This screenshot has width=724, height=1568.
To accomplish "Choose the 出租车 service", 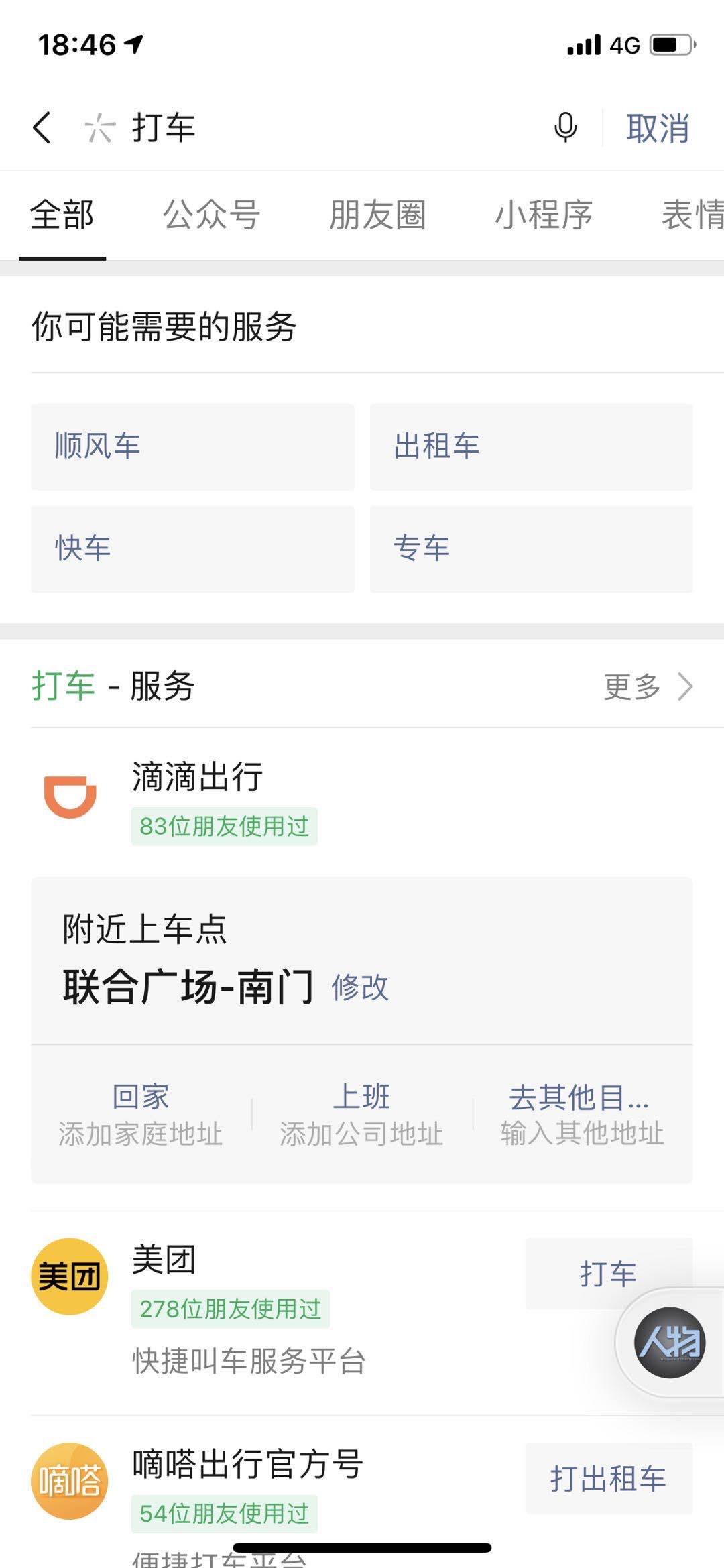I will pos(531,446).
